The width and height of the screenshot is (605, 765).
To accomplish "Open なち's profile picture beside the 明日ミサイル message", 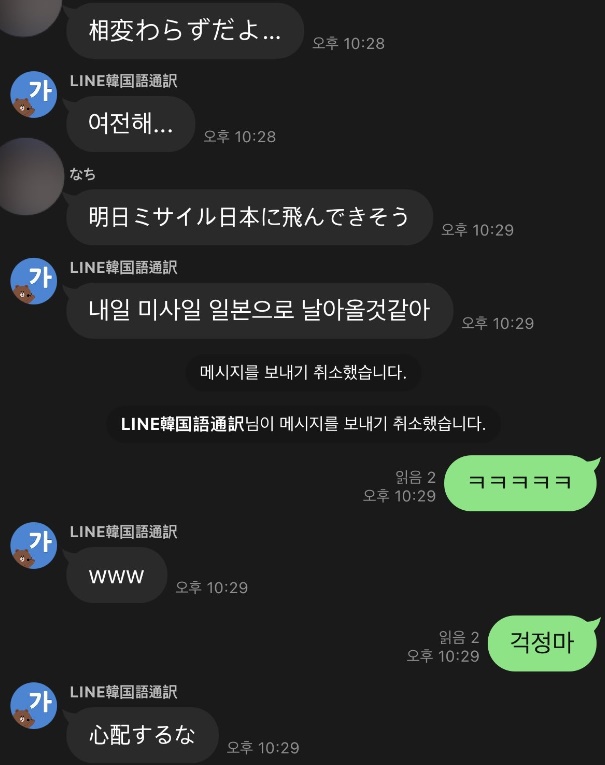I will coord(29,177).
